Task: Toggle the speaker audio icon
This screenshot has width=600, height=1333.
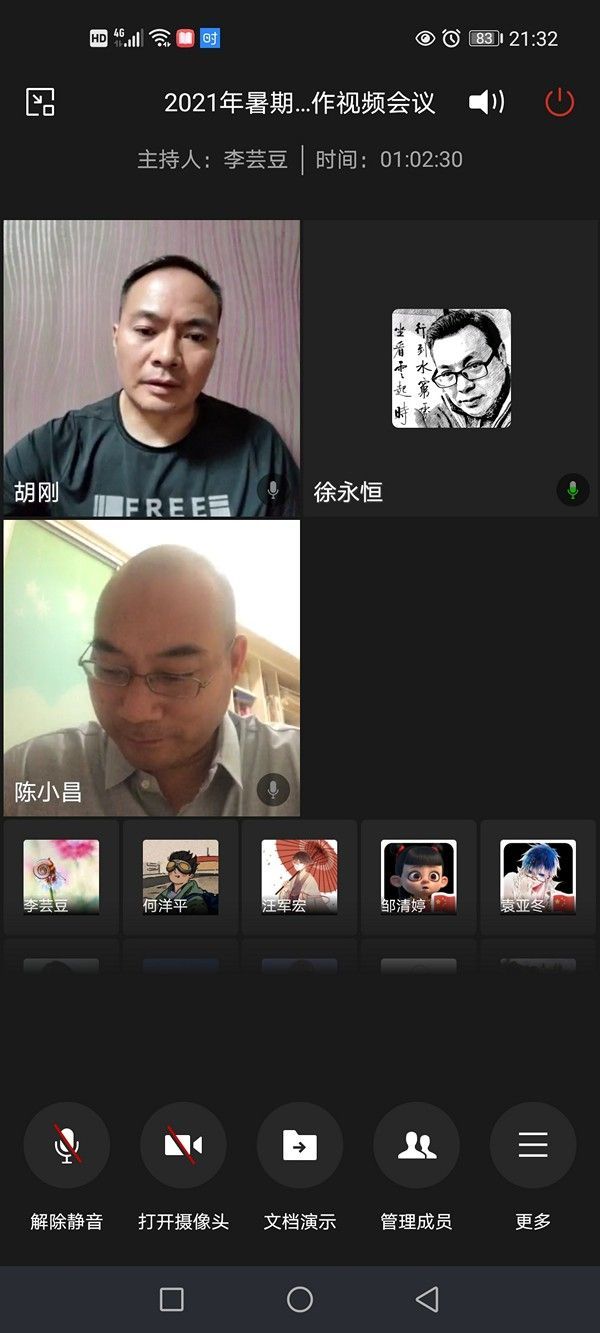Action: [486, 102]
